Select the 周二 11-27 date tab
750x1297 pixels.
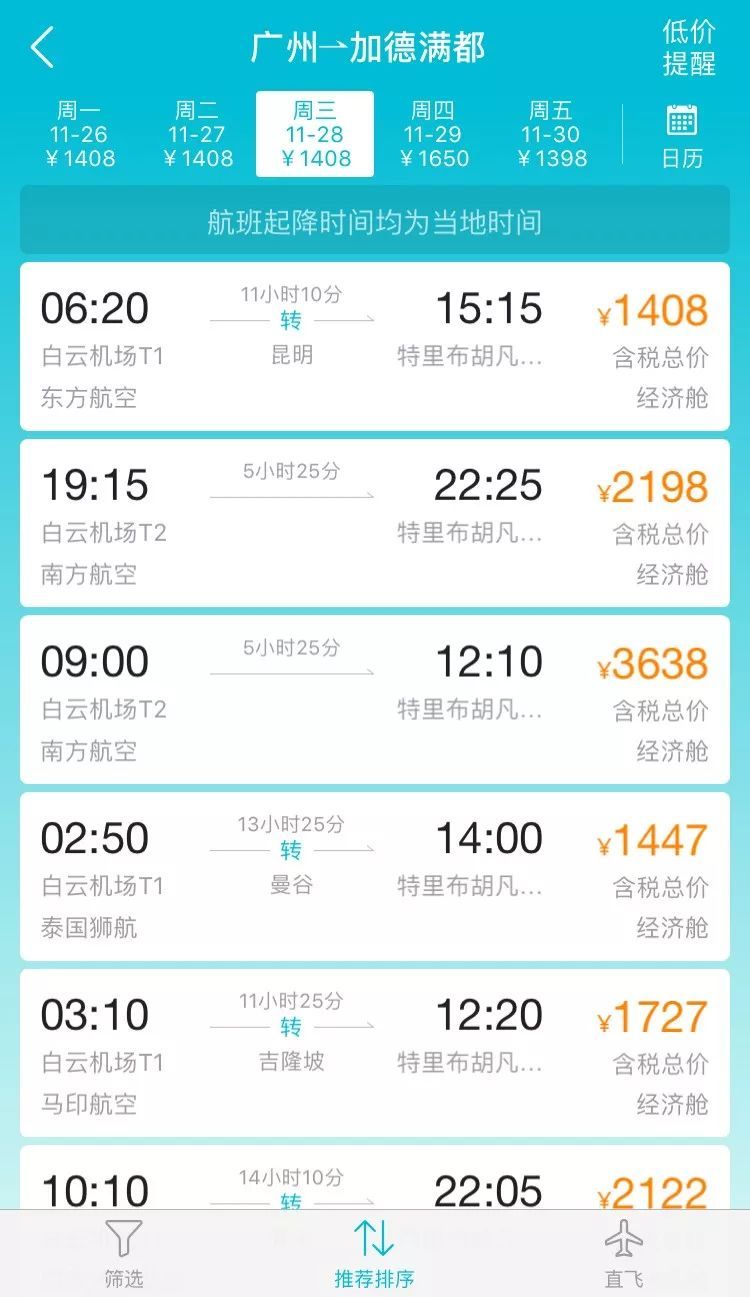[198, 134]
